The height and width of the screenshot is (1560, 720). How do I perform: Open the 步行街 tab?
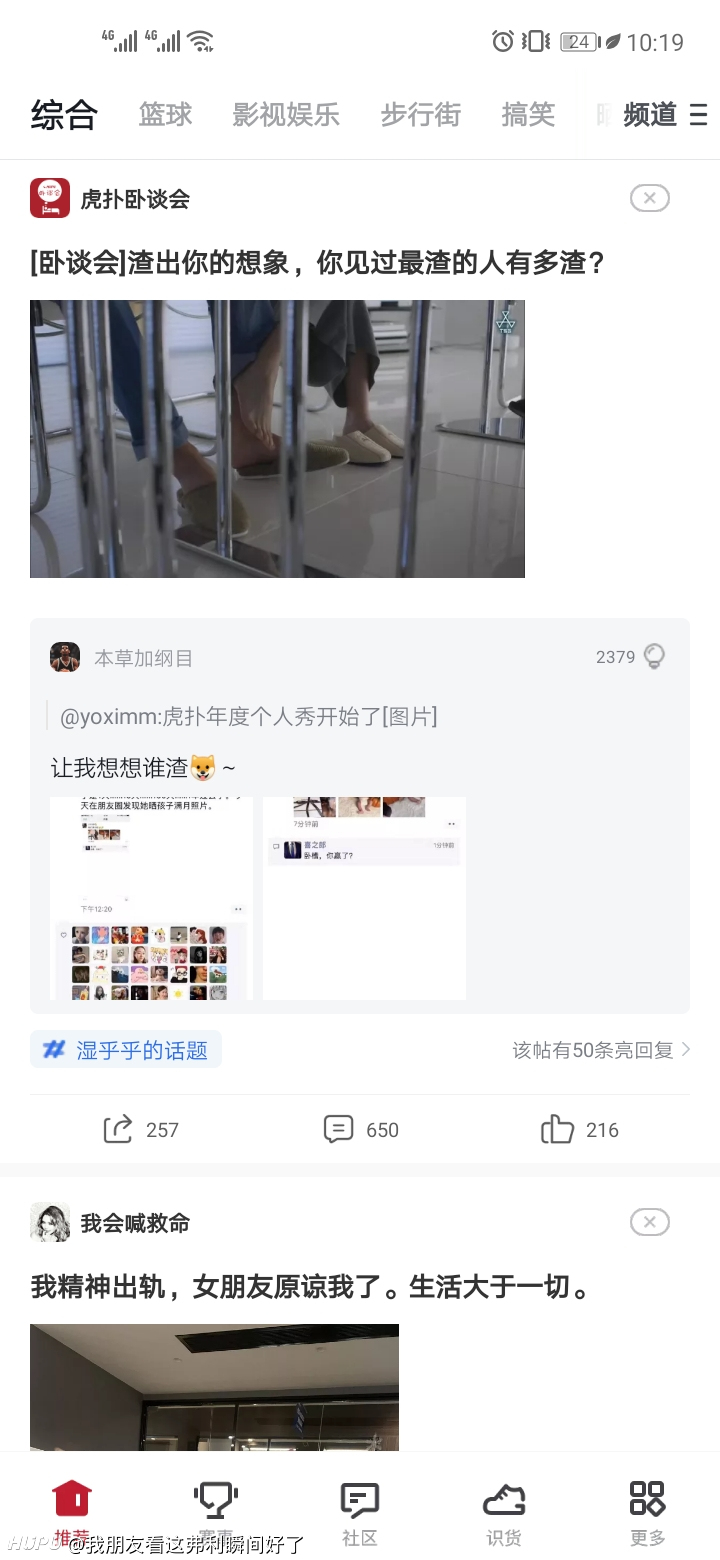pyautogui.click(x=420, y=115)
